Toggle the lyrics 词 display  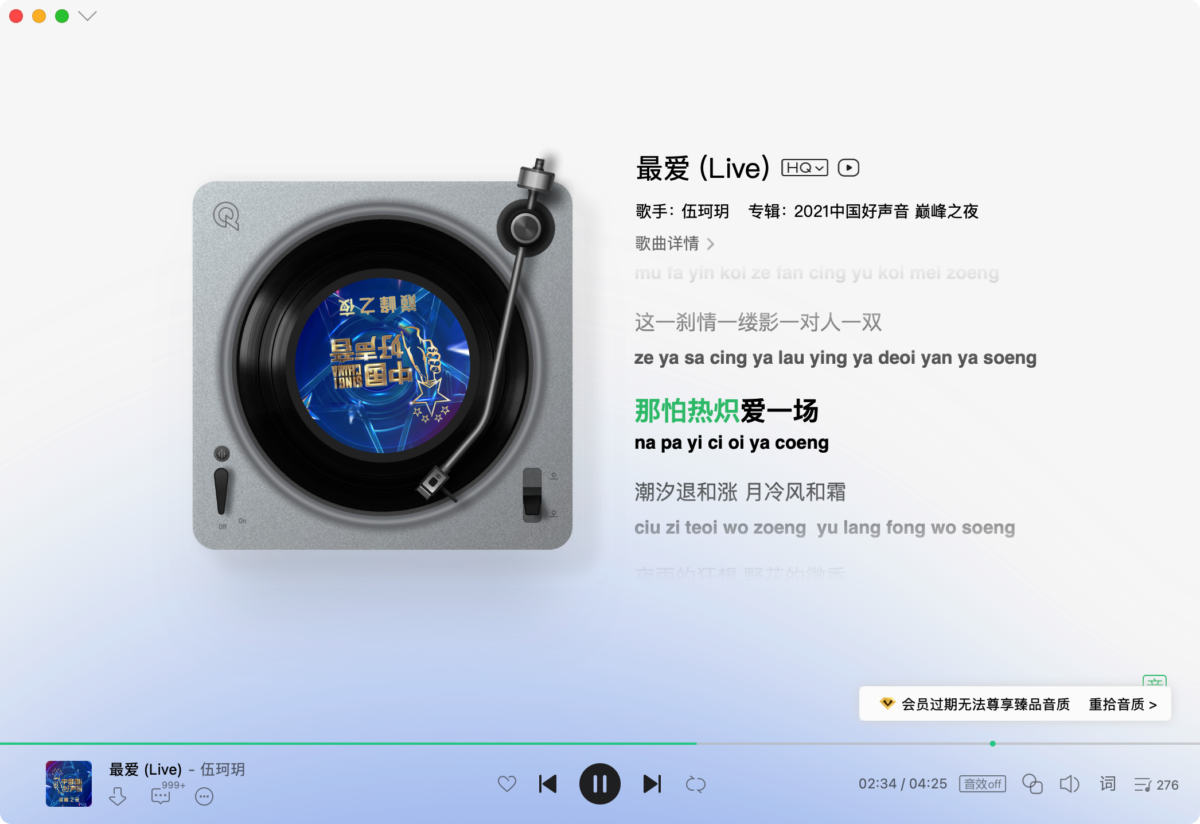point(1107,784)
